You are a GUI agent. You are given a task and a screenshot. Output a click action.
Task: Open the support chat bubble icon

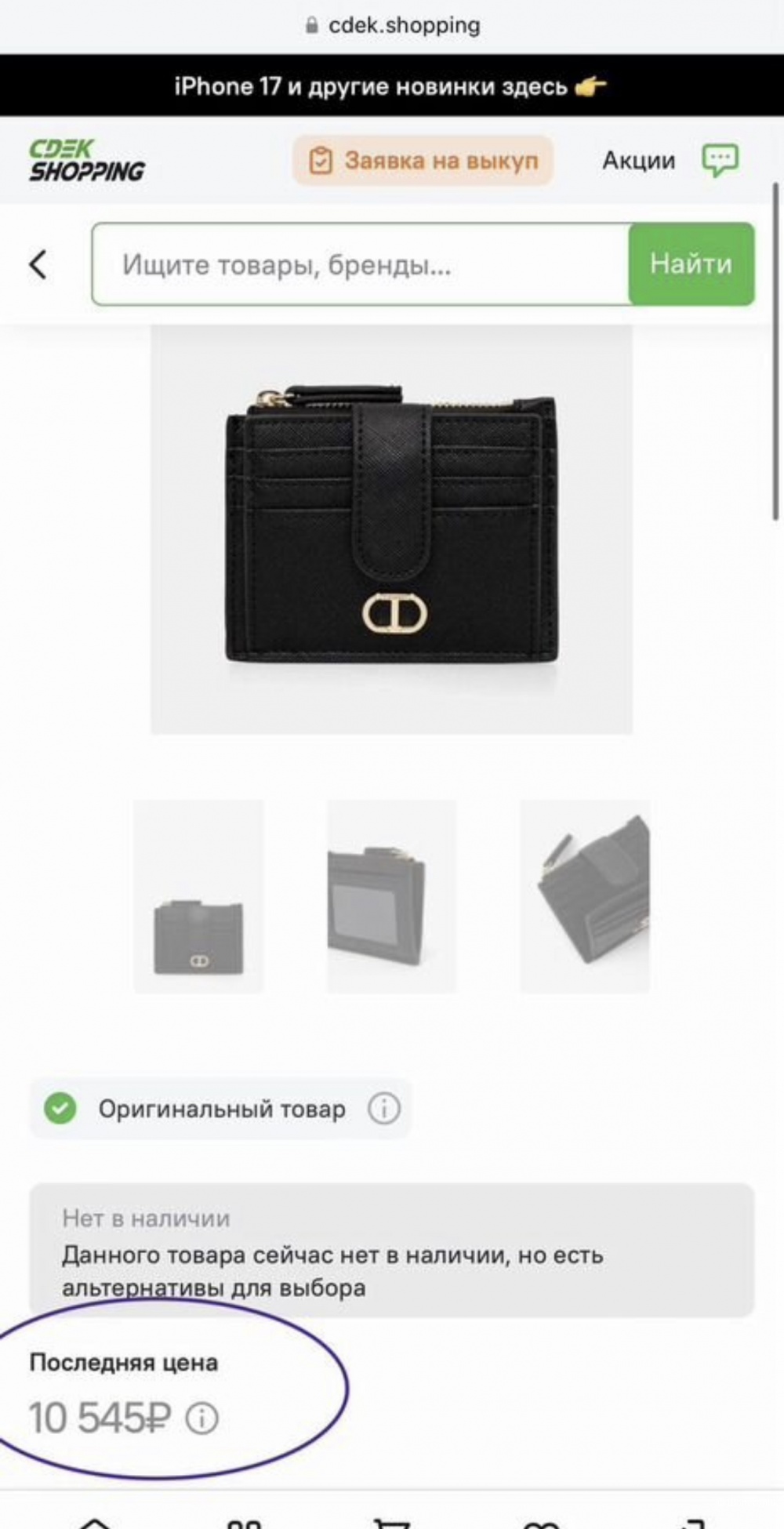pyautogui.click(x=720, y=160)
